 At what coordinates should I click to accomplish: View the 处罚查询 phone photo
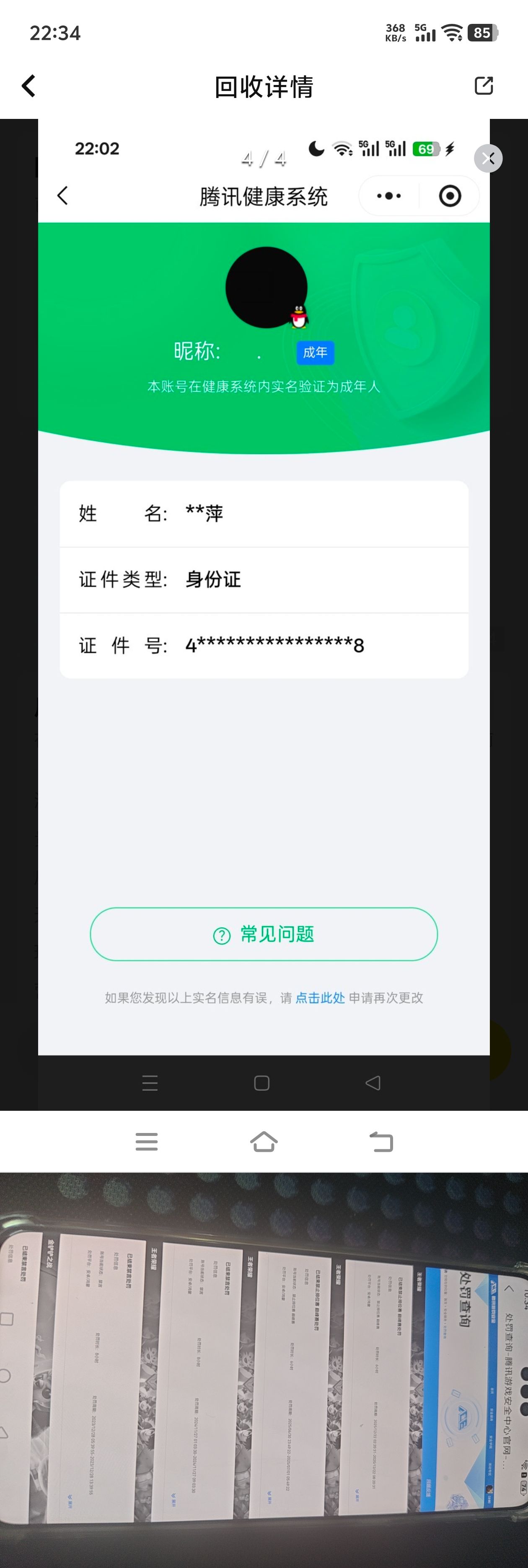(x=264, y=1370)
